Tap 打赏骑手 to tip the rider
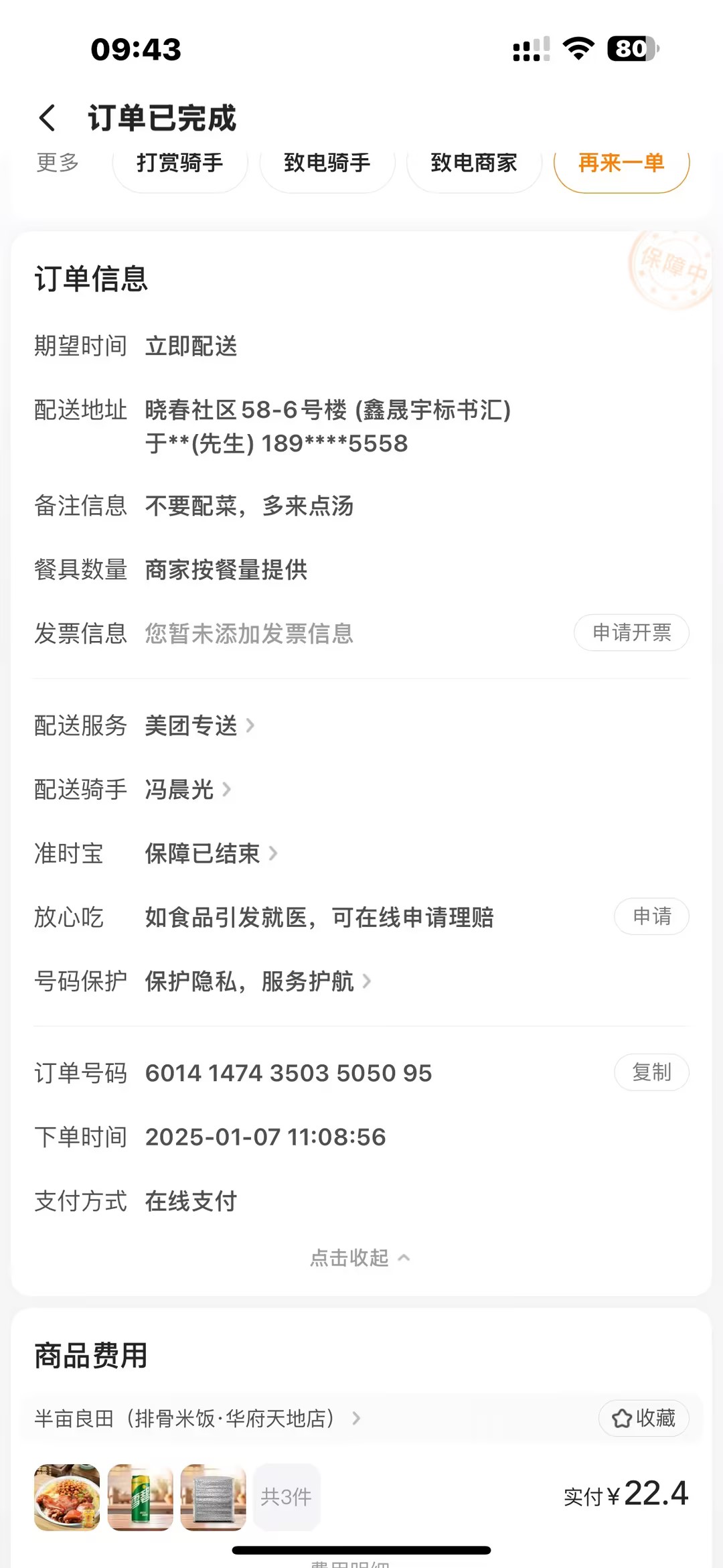The height and width of the screenshot is (1568, 723). click(x=180, y=163)
